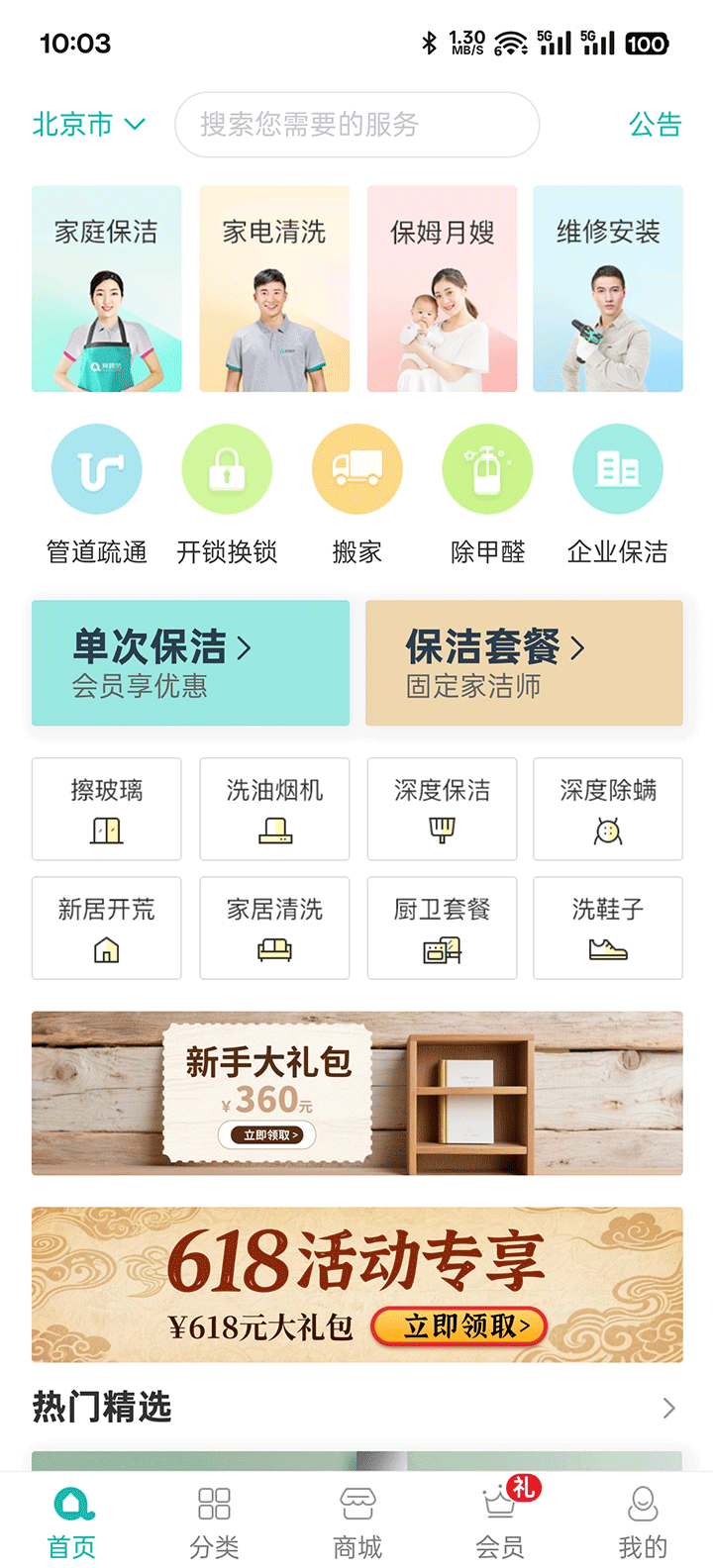Expand the 热门精选 section arrow
Image resolution: width=713 pixels, height=1568 pixels.
coord(668,1408)
